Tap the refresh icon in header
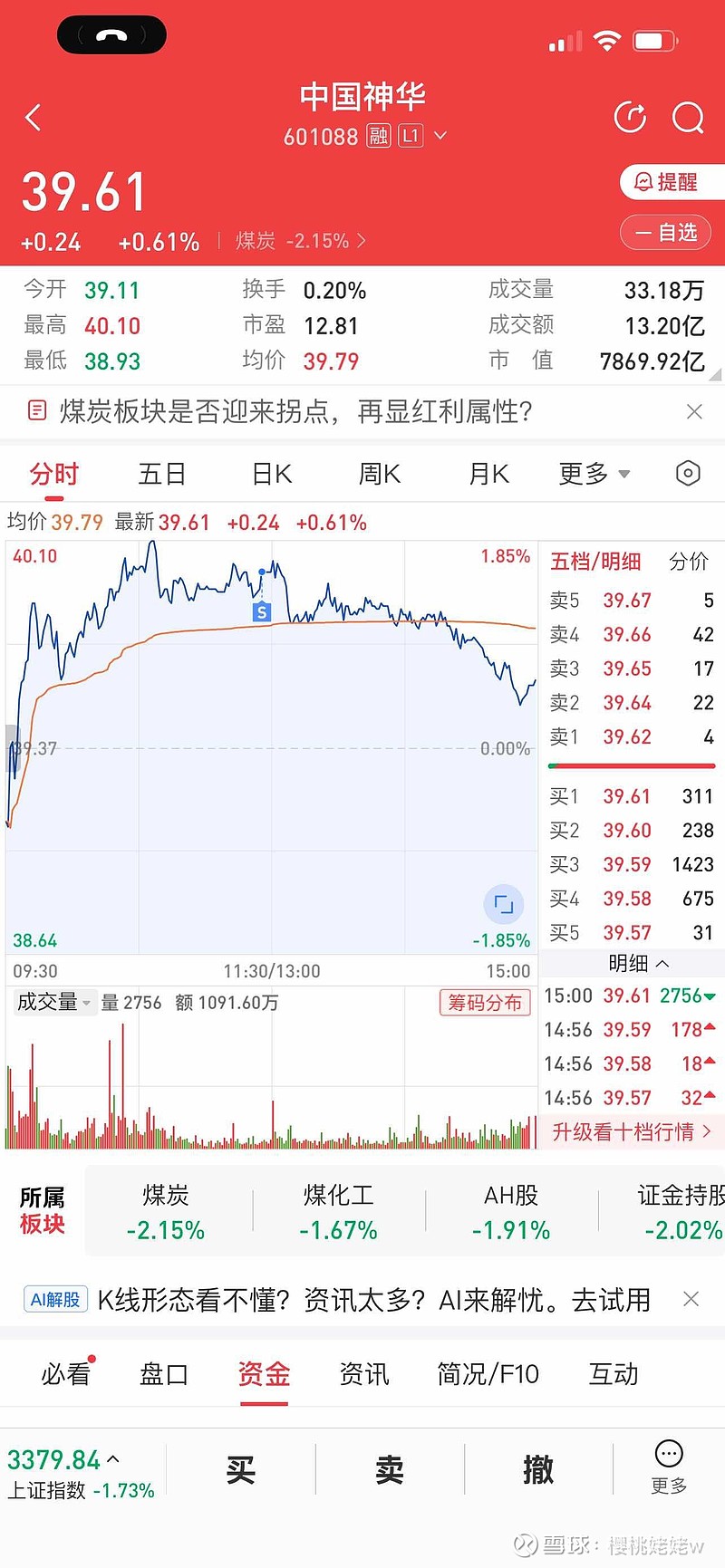Image resolution: width=725 pixels, height=1568 pixels. (x=630, y=117)
